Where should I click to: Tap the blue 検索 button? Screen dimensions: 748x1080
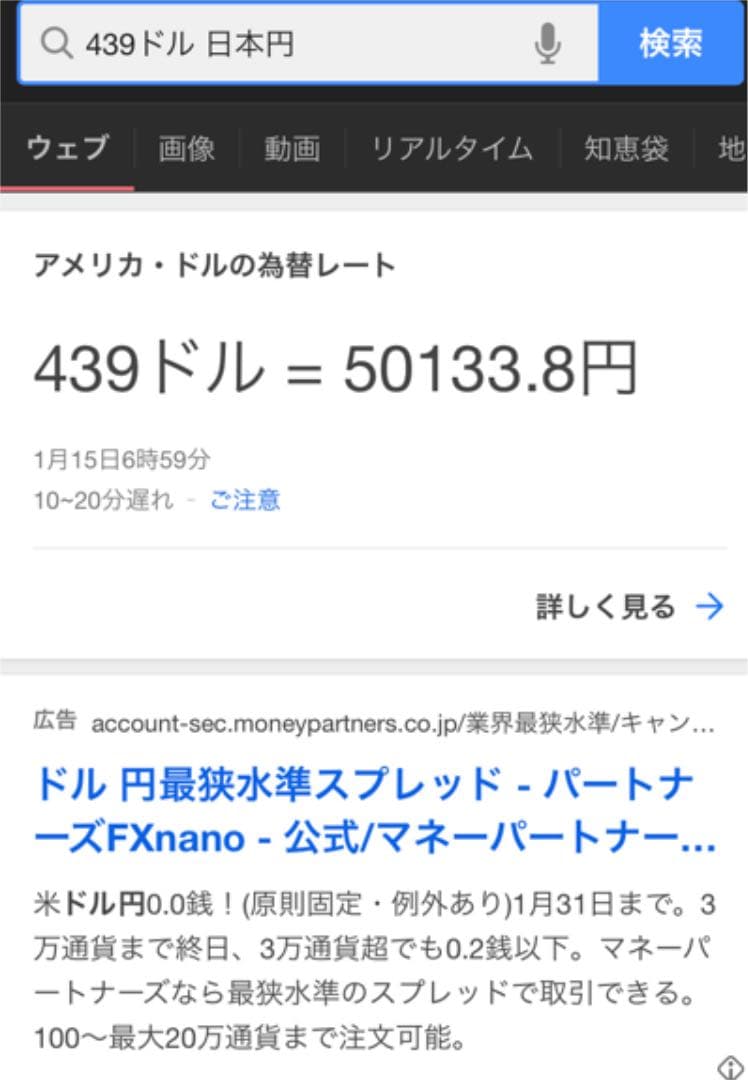tap(671, 43)
